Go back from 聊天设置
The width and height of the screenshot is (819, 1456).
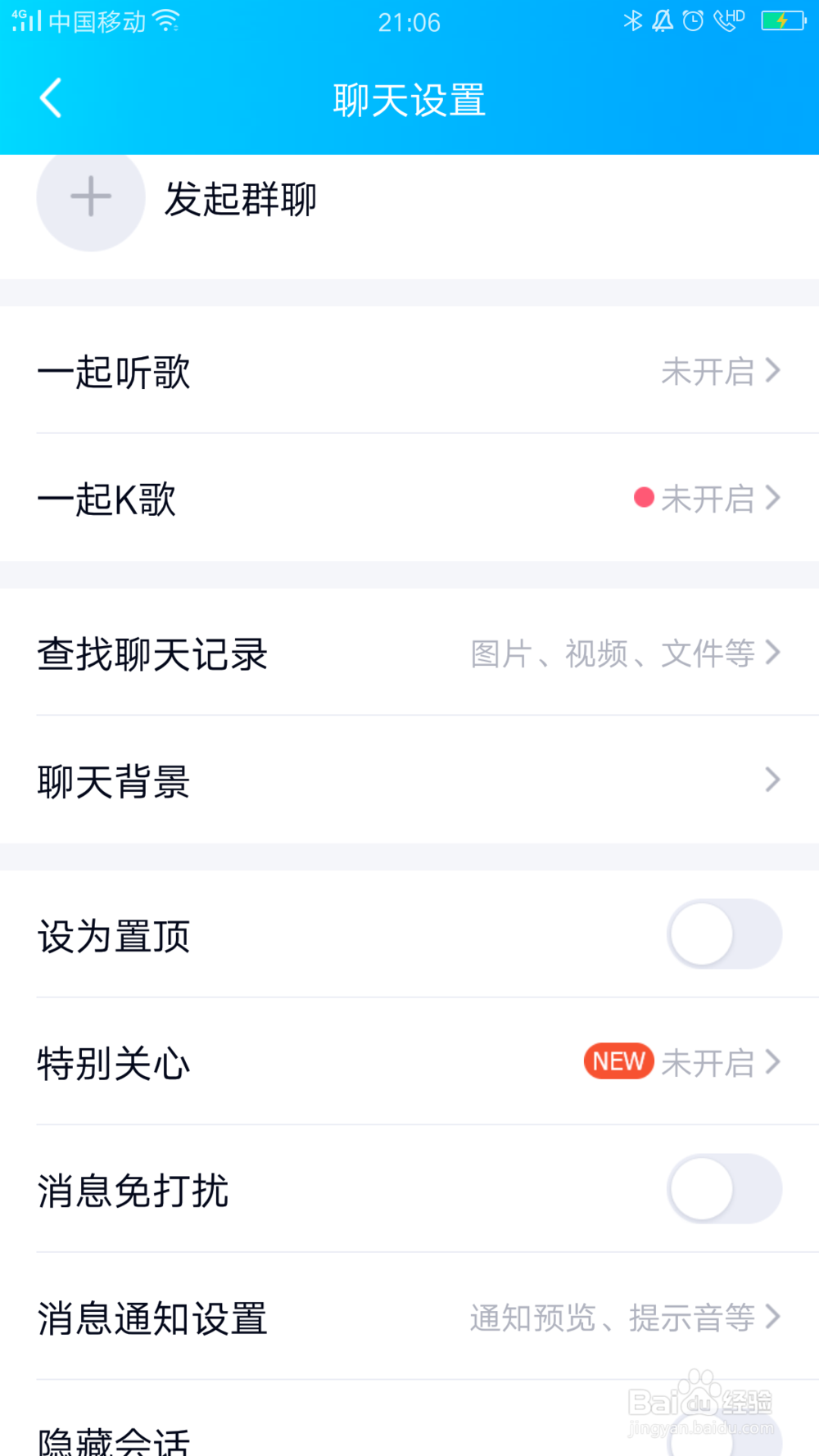click(51, 99)
